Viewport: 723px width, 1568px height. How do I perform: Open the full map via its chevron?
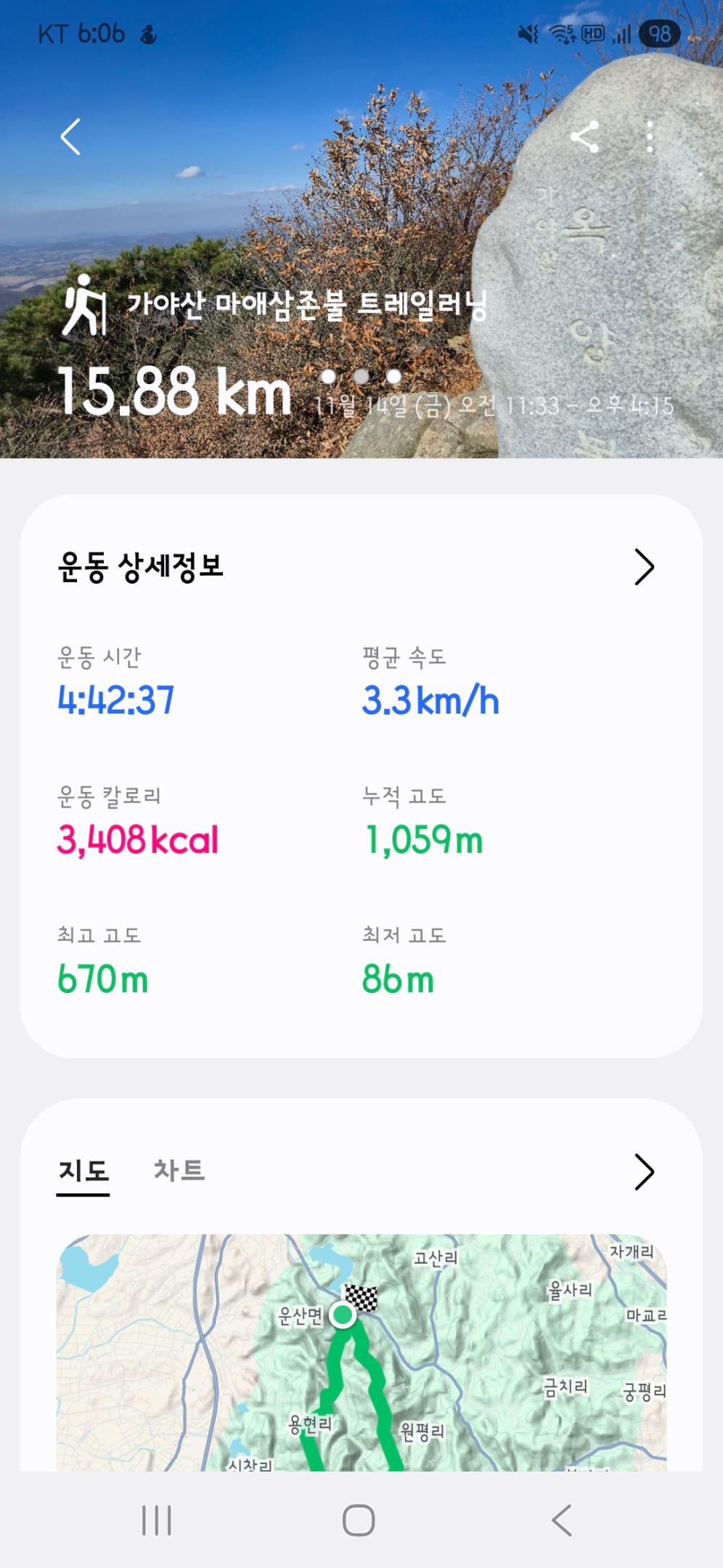(645, 1174)
